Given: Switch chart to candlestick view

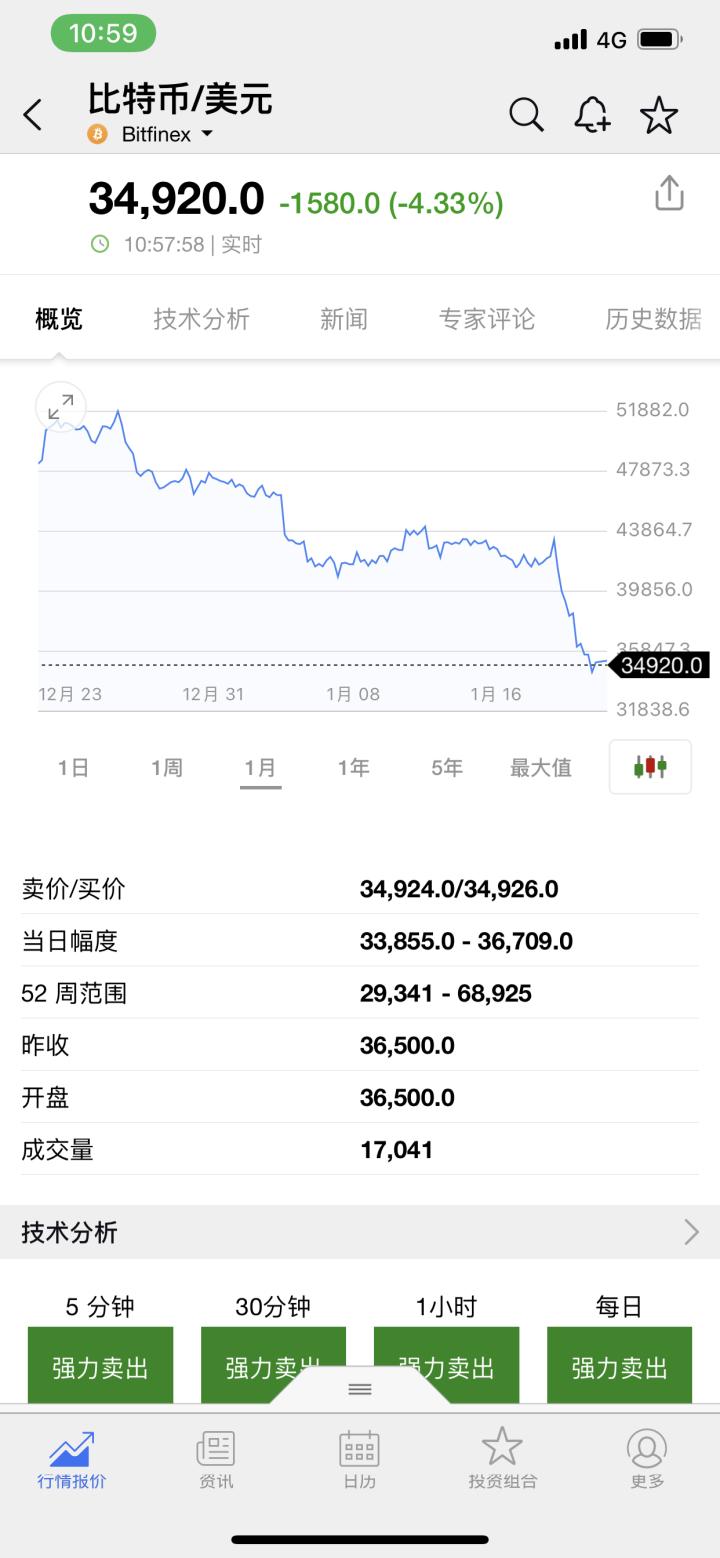Looking at the screenshot, I should [x=650, y=766].
